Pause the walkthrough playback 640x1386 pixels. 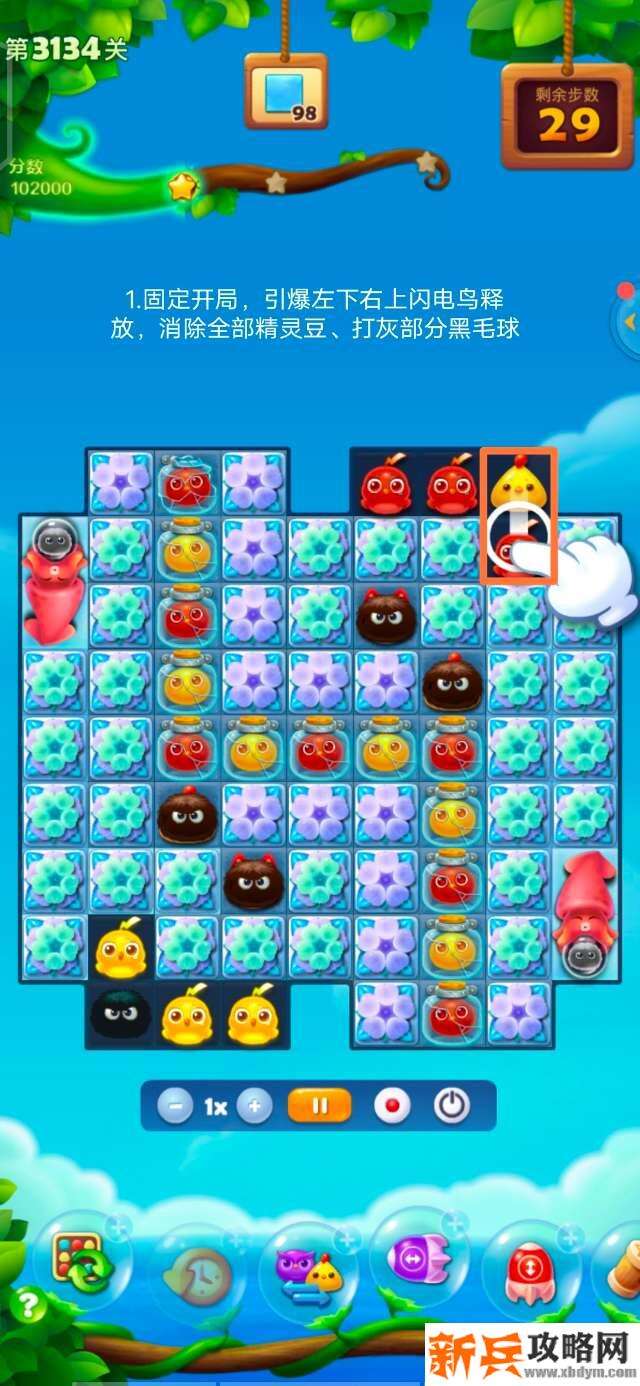320,1107
